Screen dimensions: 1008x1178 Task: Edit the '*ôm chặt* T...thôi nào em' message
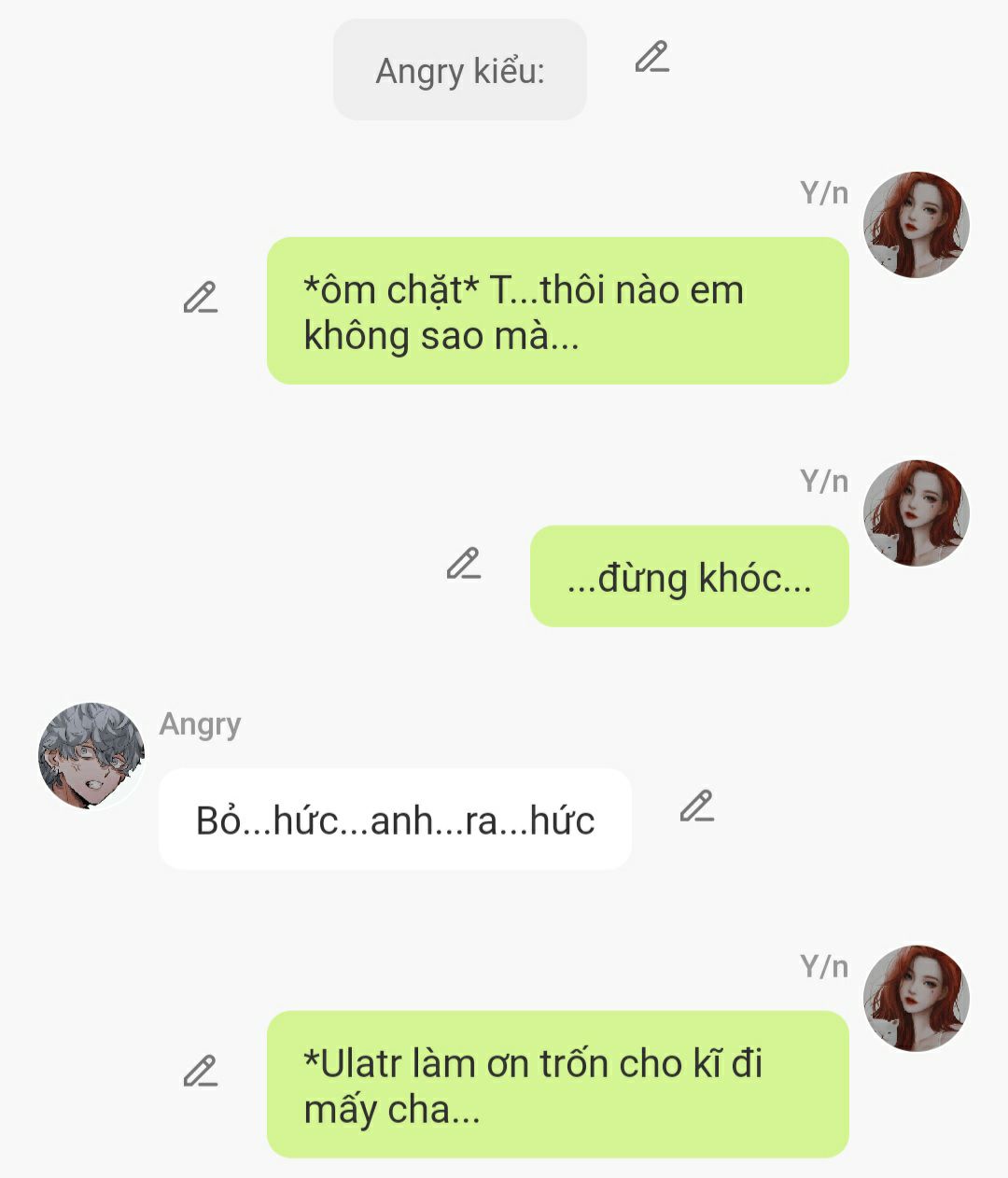(x=200, y=298)
